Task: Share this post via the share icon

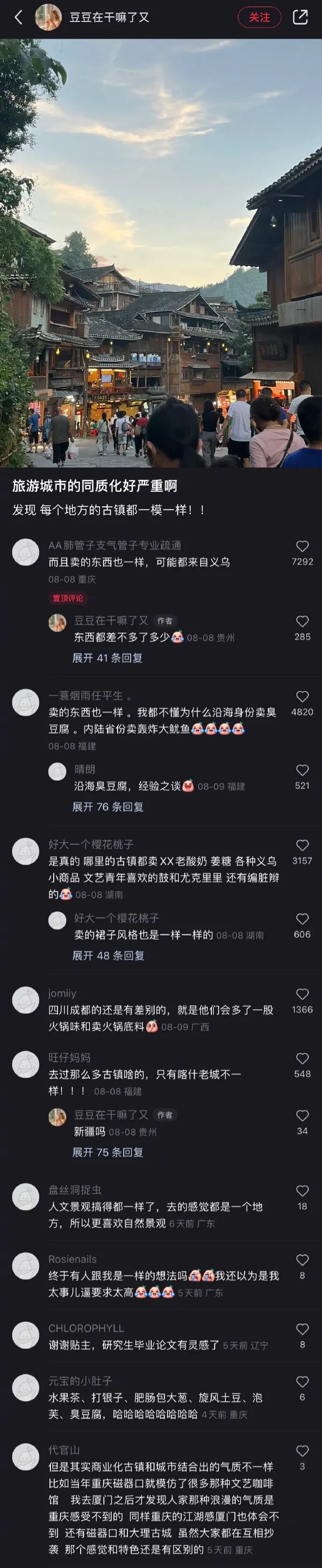Action: (x=300, y=17)
